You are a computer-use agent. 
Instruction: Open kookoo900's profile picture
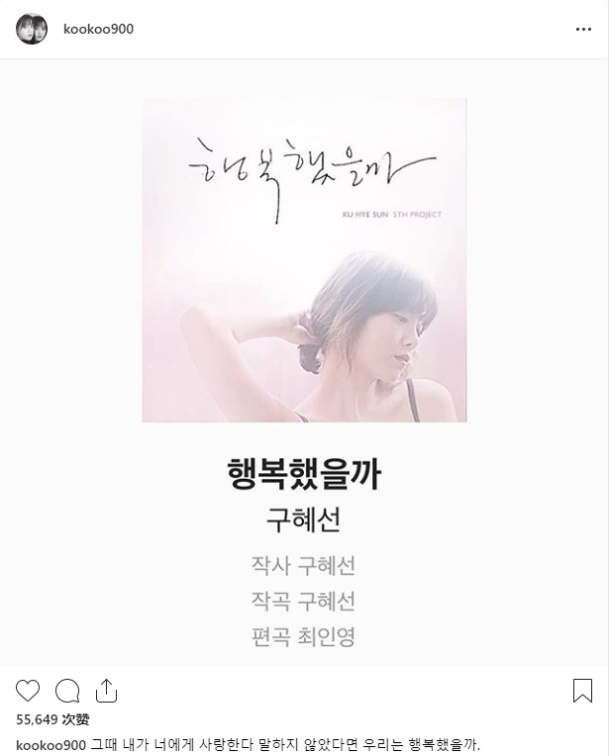click(31, 29)
